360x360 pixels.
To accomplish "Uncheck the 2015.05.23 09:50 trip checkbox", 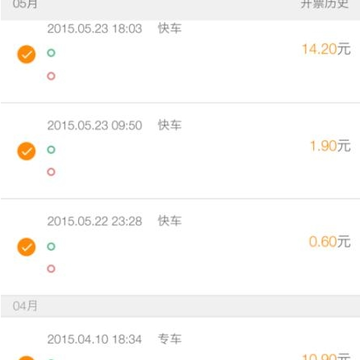I will (26, 151).
